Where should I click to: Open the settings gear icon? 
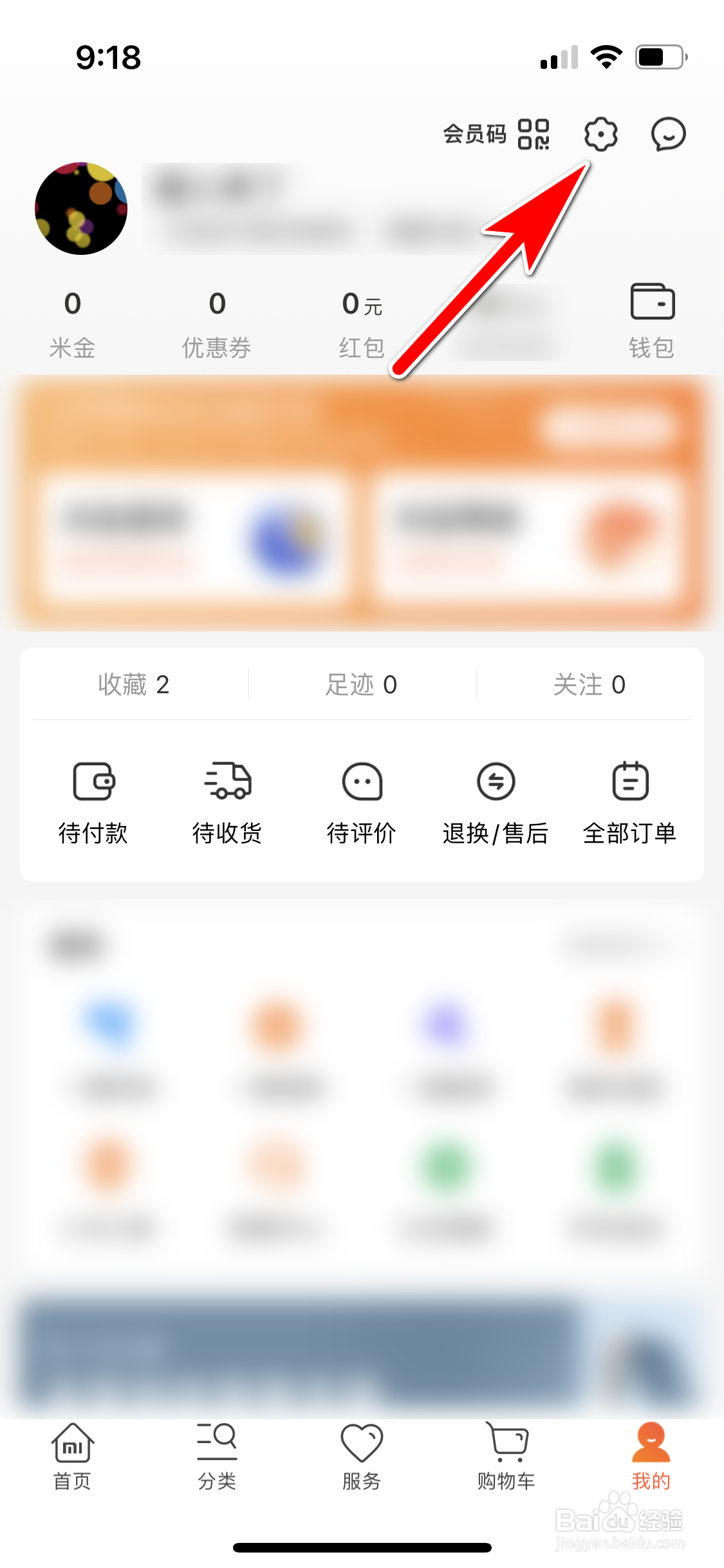click(x=601, y=135)
